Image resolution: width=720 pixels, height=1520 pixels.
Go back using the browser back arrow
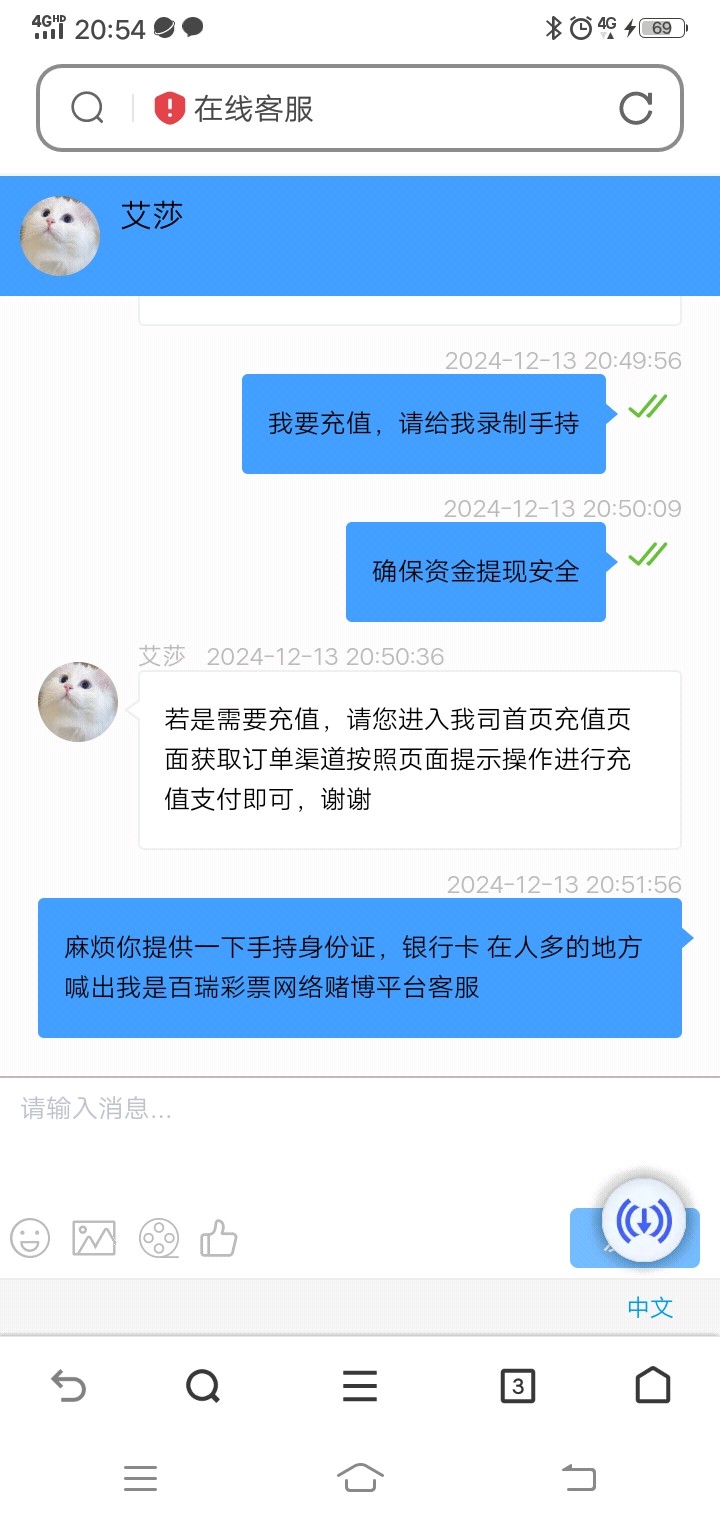[68, 1386]
